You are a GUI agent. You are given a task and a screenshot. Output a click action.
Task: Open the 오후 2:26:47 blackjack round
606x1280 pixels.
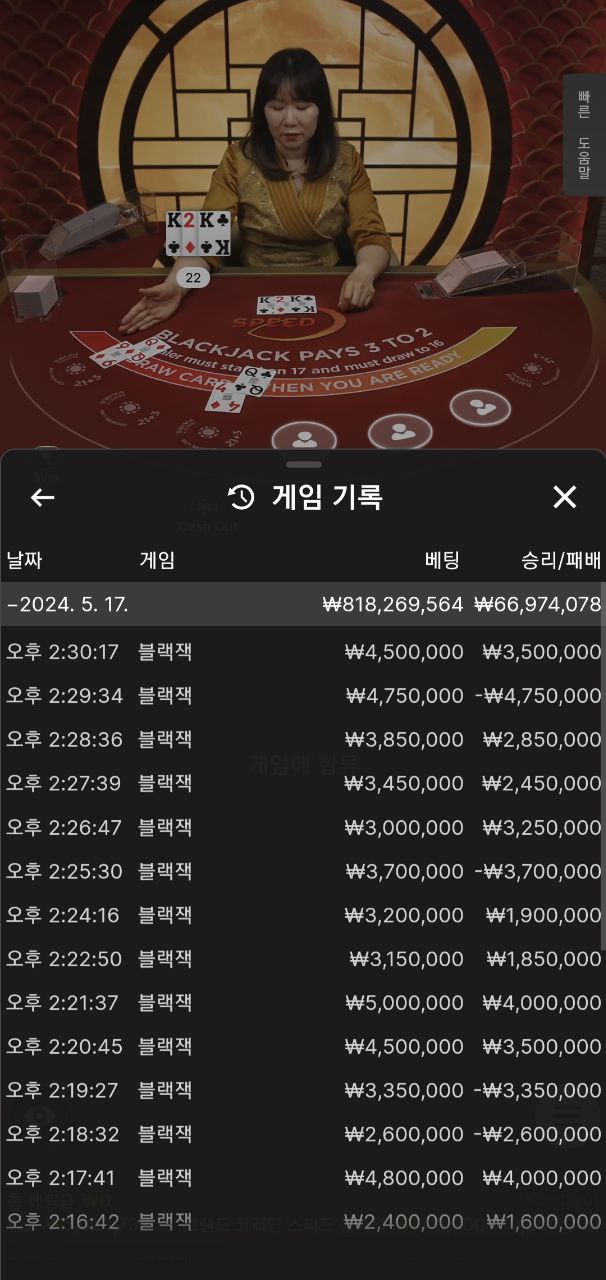302,827
